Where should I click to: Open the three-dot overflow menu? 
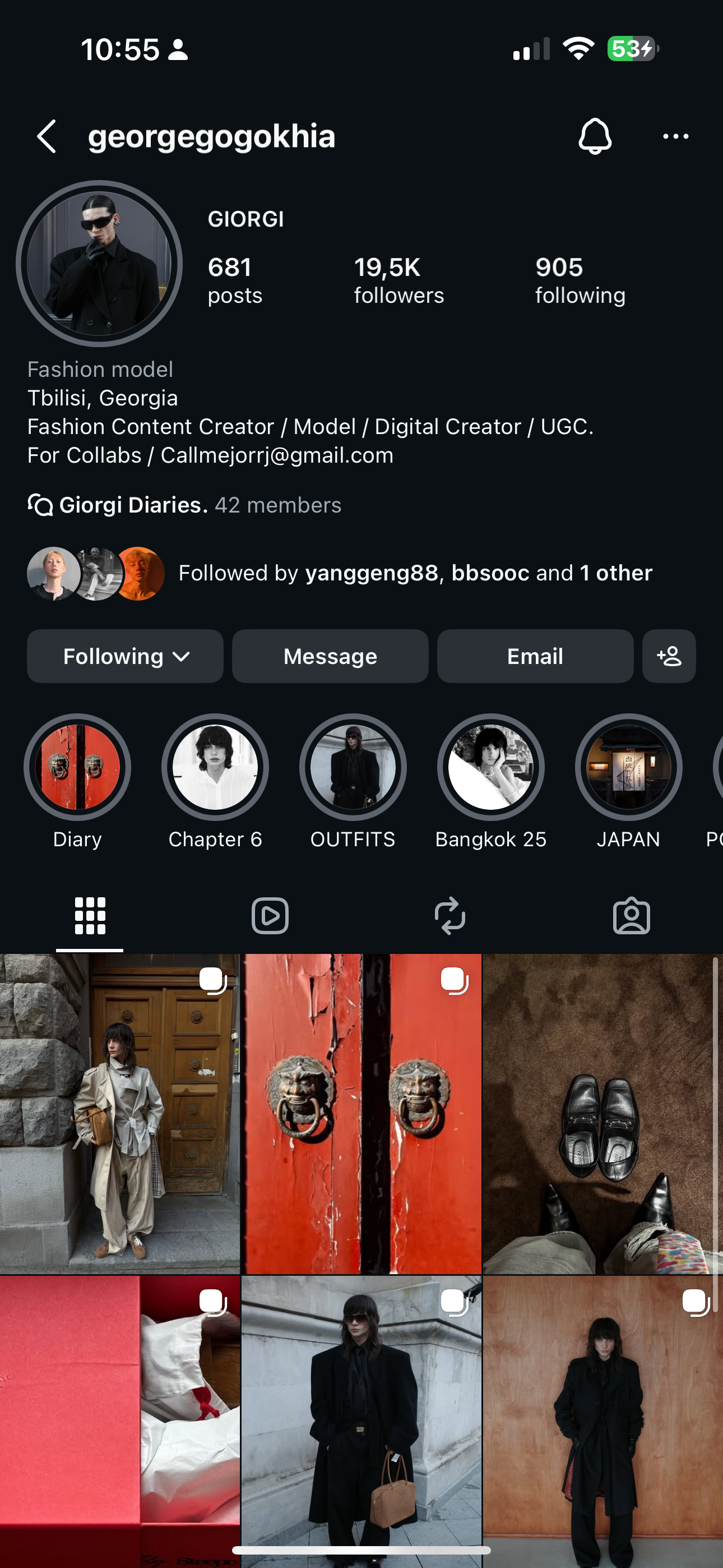pyautogui.click(x=675, y=136)
